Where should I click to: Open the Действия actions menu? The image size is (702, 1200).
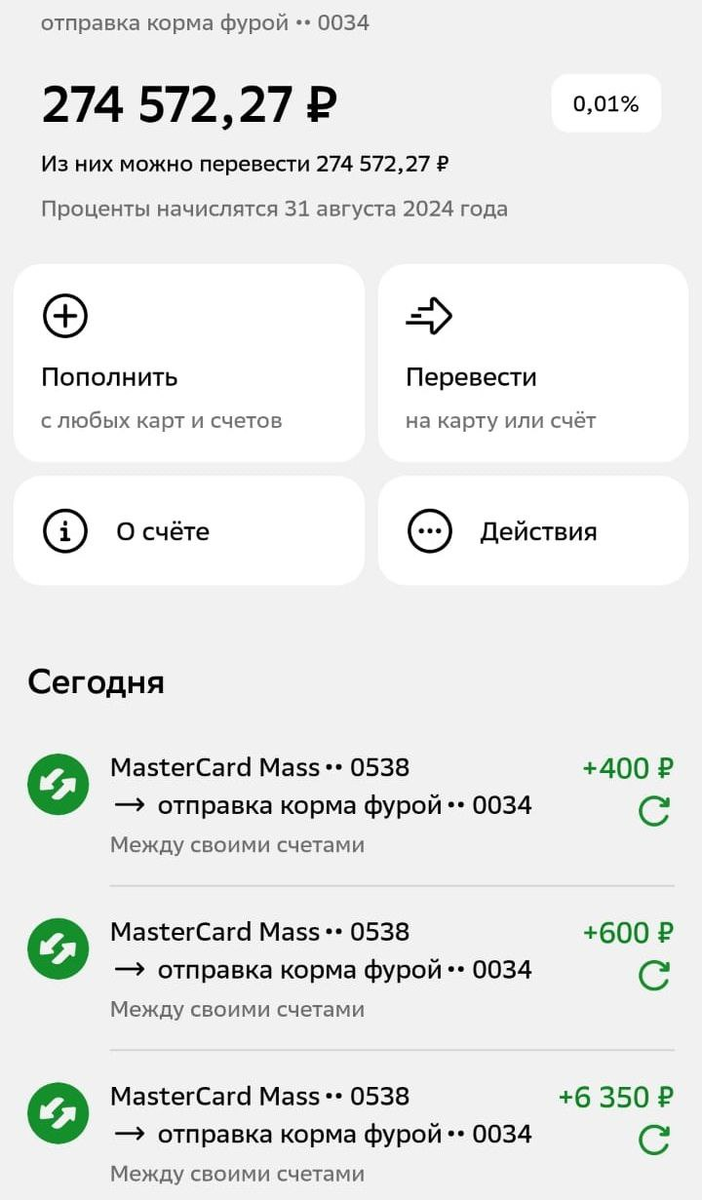pyautogui.click(x=532, y=531)
